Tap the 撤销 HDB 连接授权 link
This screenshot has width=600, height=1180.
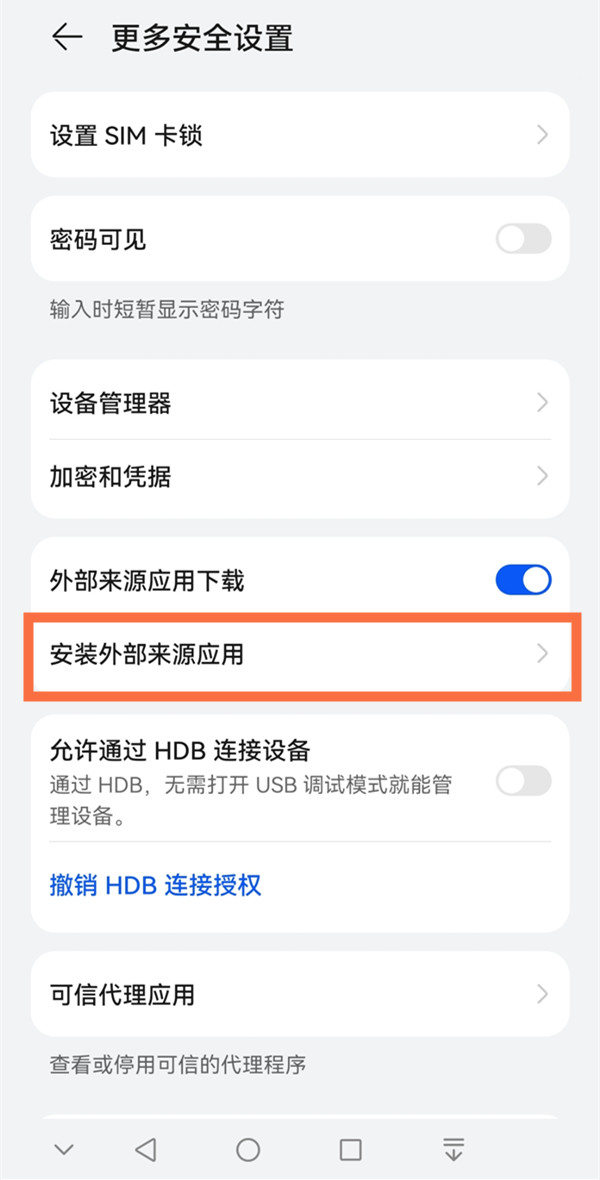tap(156, 885)
